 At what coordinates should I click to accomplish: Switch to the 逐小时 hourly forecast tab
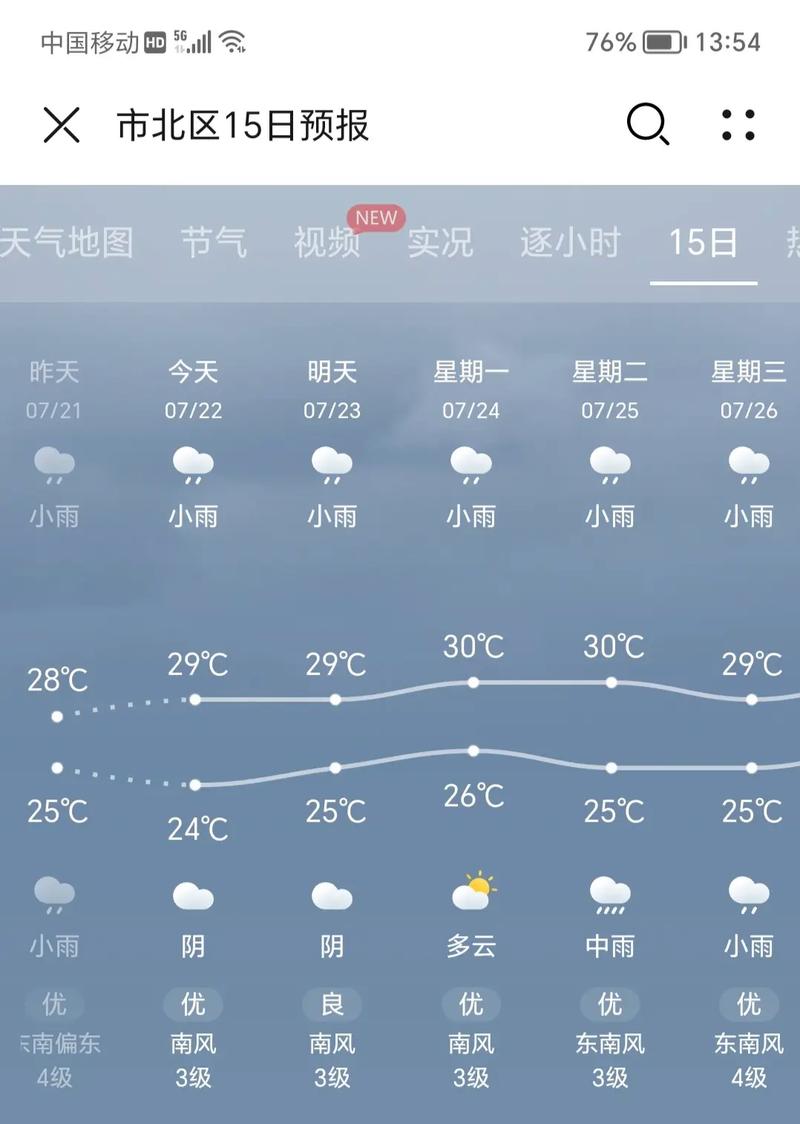point(569,242)
